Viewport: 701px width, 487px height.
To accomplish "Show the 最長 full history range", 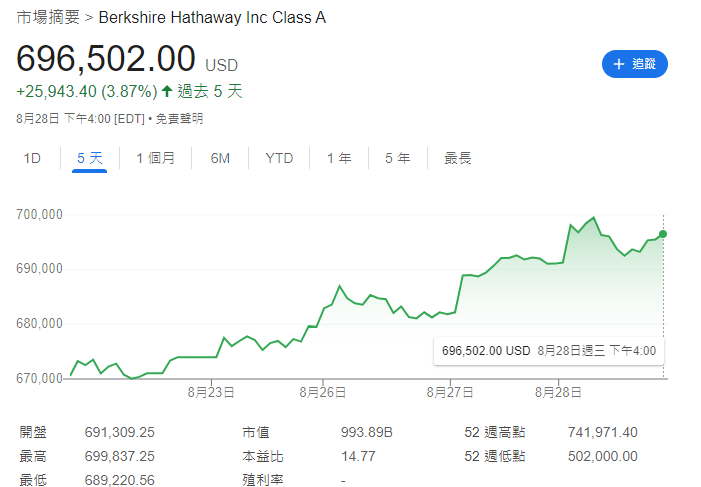I will tap(458, 158).
